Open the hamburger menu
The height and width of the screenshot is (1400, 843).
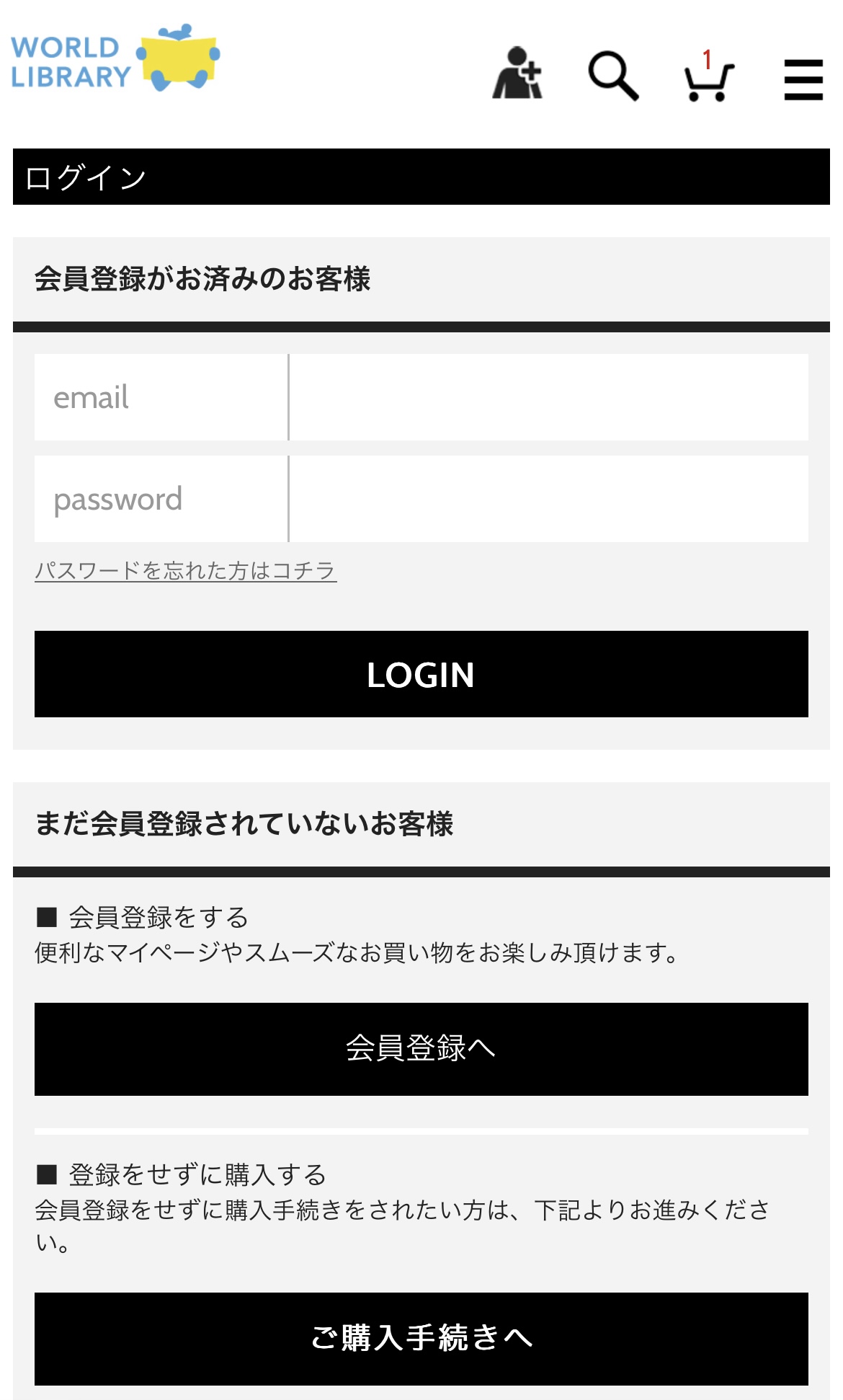tap(803, 79)
